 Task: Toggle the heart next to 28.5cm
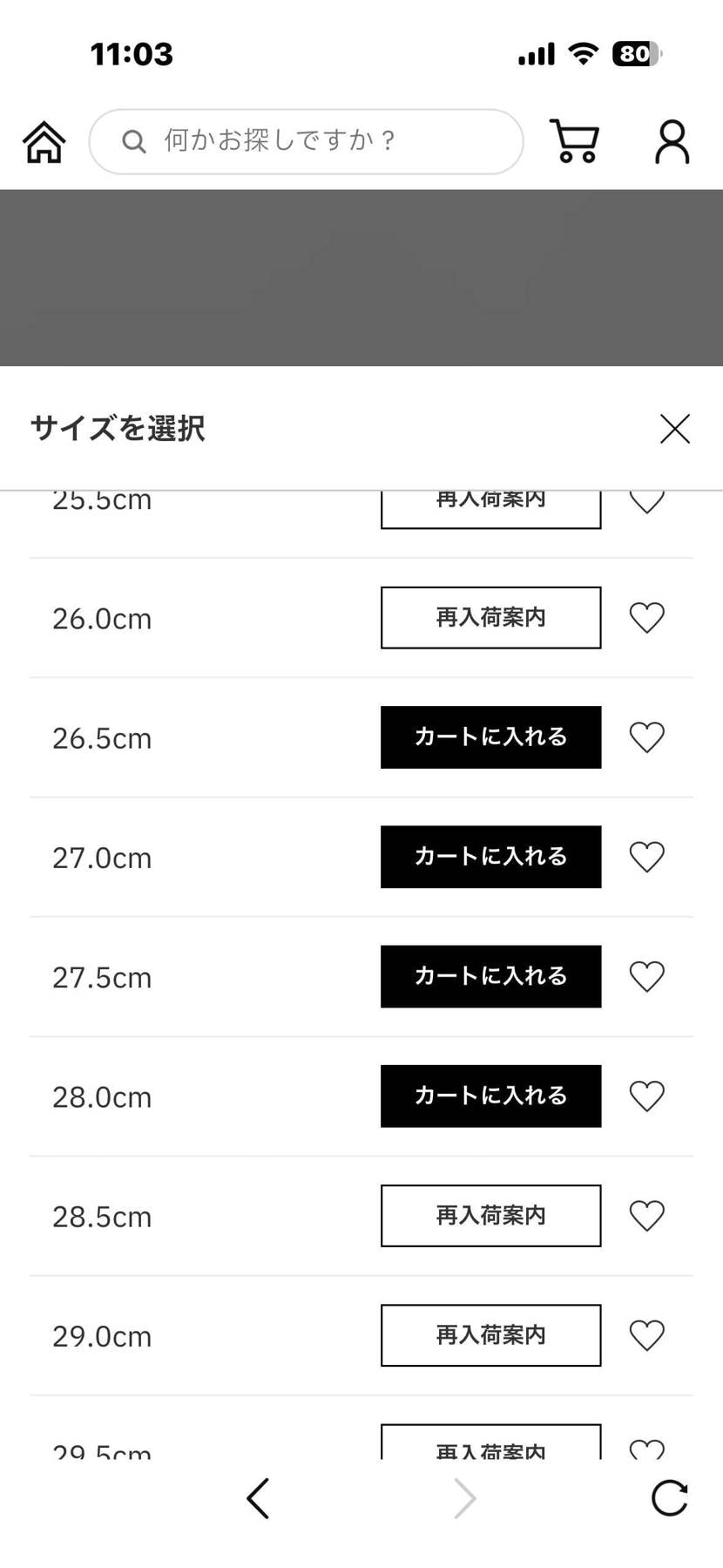[646, 1216]
